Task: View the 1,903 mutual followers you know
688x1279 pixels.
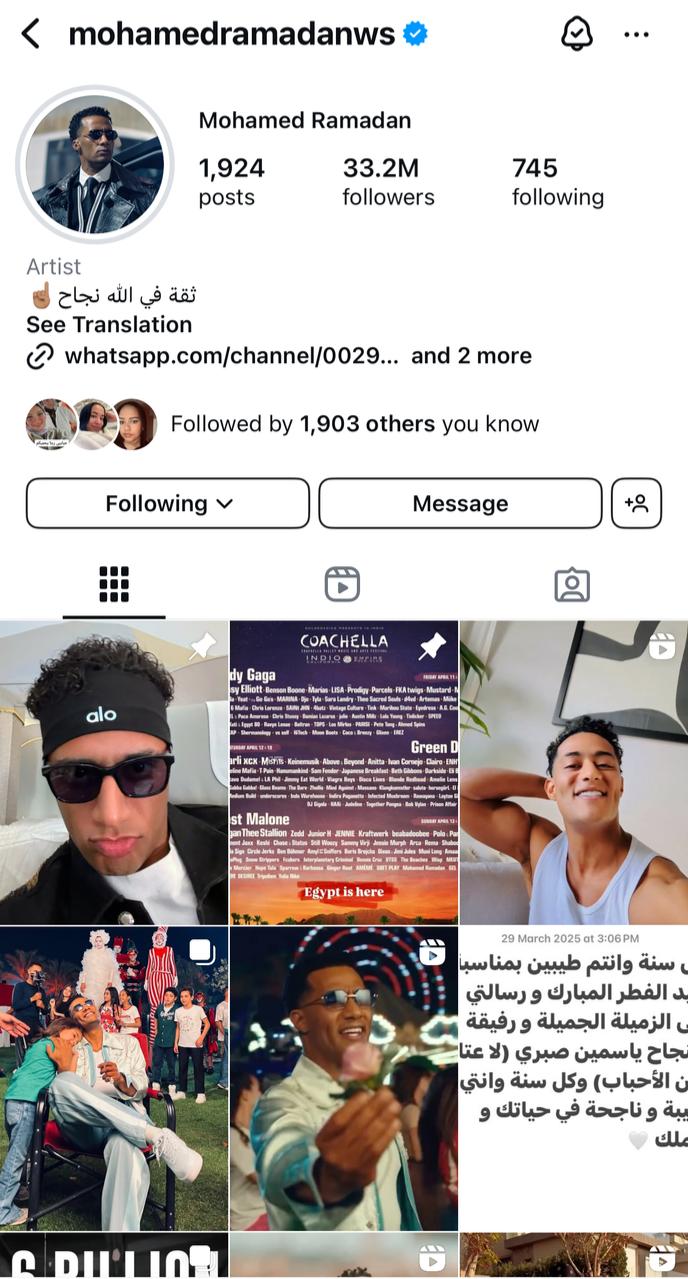Action: pos(354,424)
